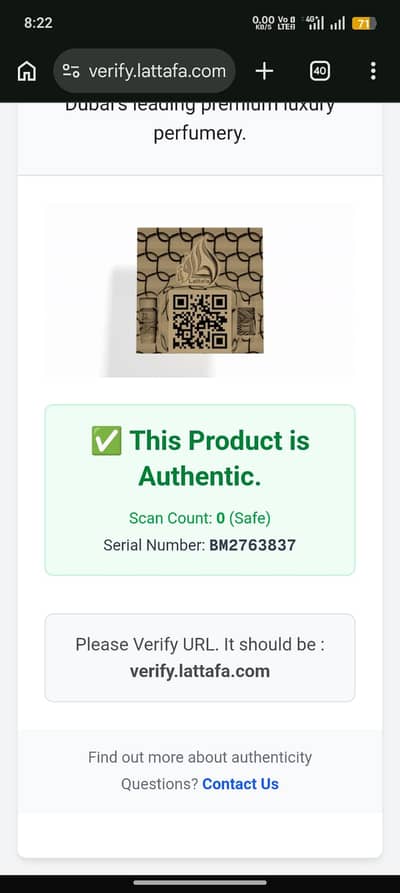Viewport: 400px width, 893px height.
Task: Tap the verify.lattafa.com address bar
Action: [144, 71]
